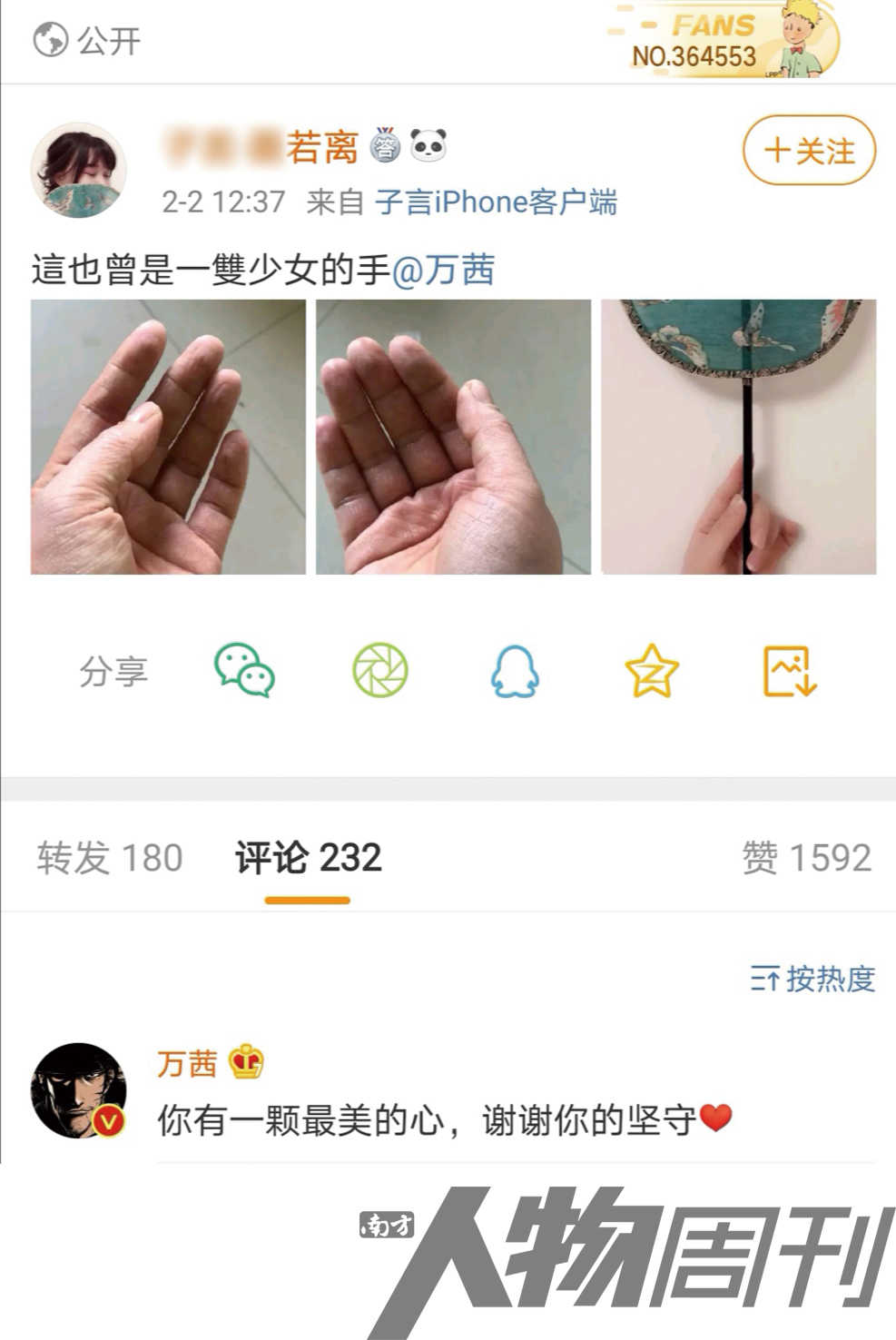Share to Qzone star icon
896x1340 pixels.
click(x=652, y=671)
